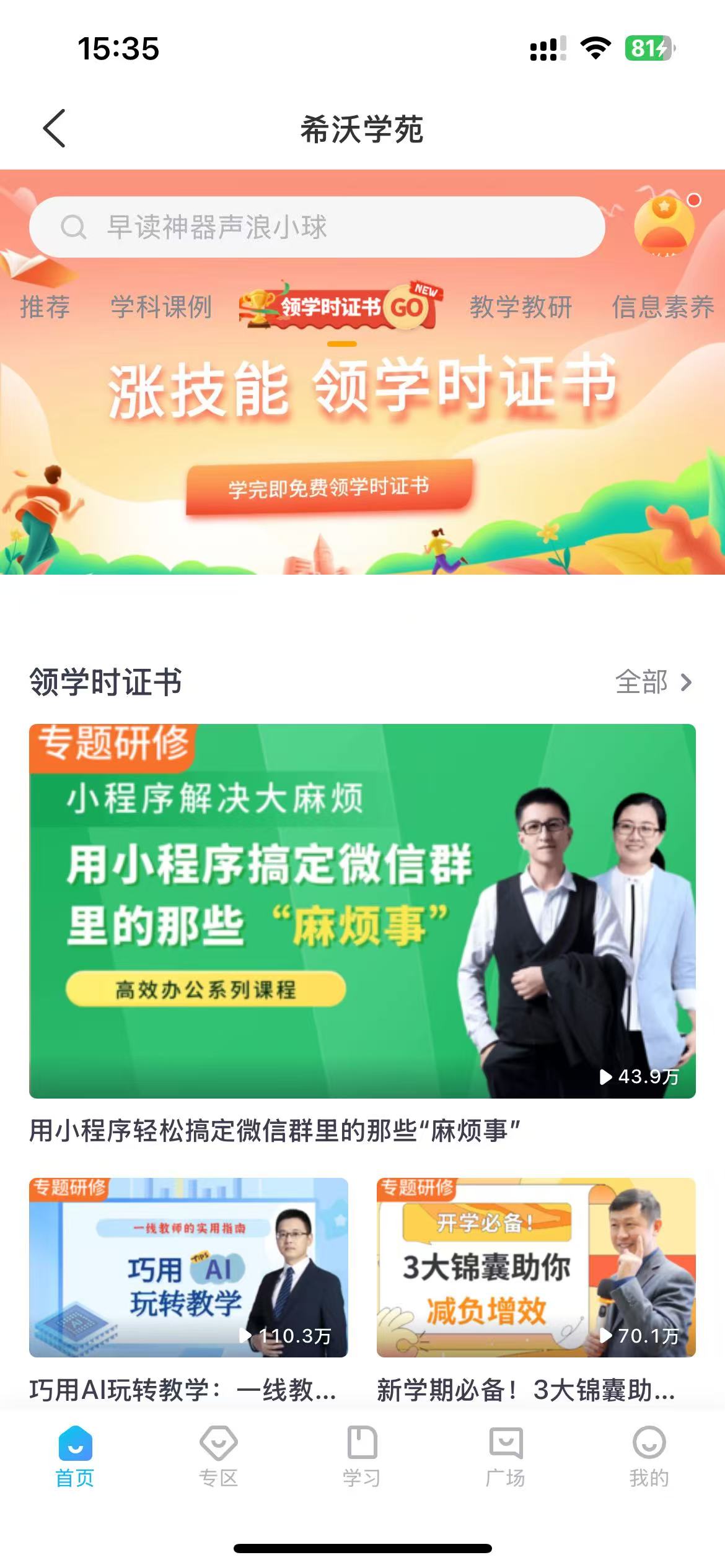Open the 巧用AI玩转教学 course
This screenshot has width=725, height=1568.
tap(188, 1268)
